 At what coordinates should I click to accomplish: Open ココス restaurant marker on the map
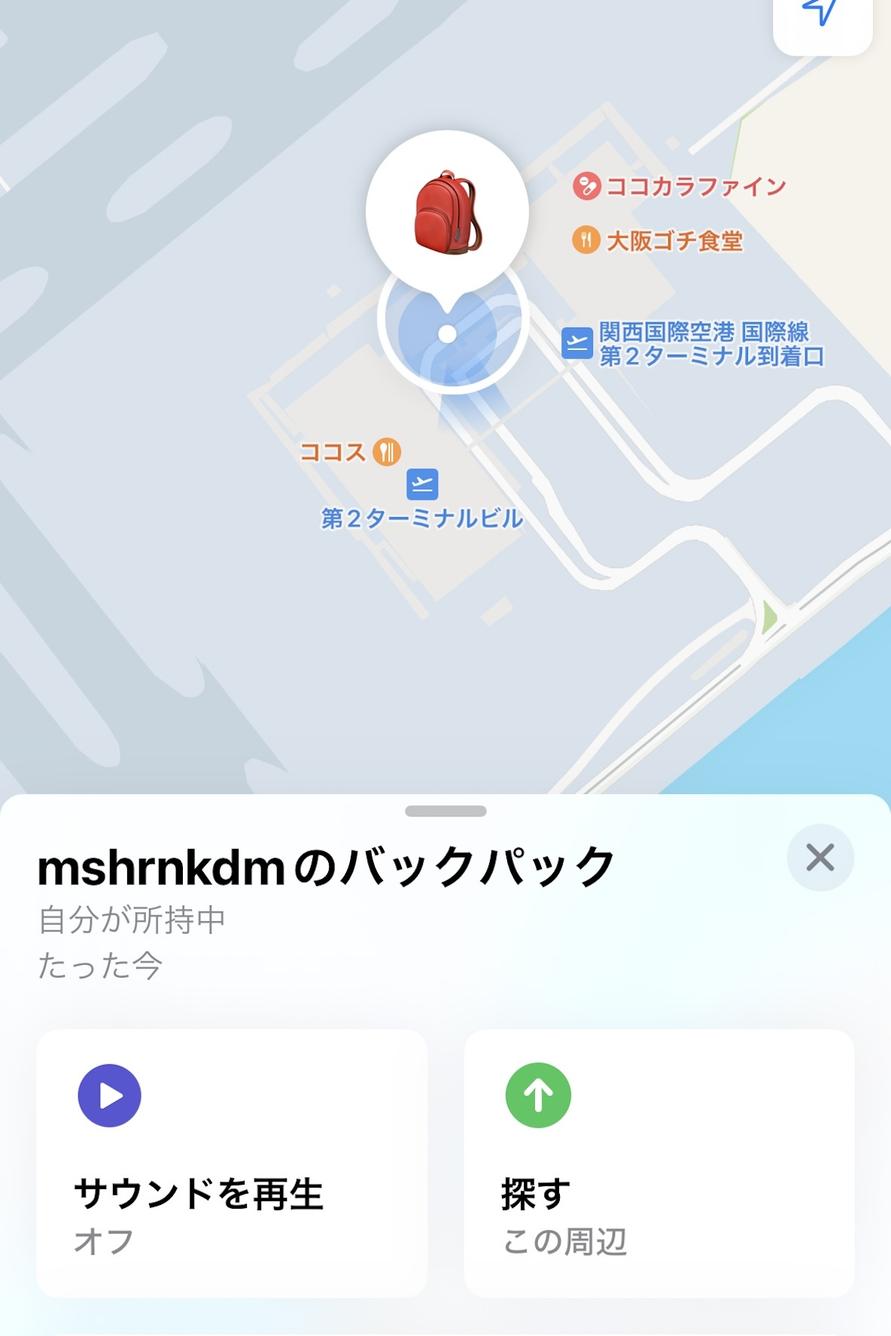[387, 452]
